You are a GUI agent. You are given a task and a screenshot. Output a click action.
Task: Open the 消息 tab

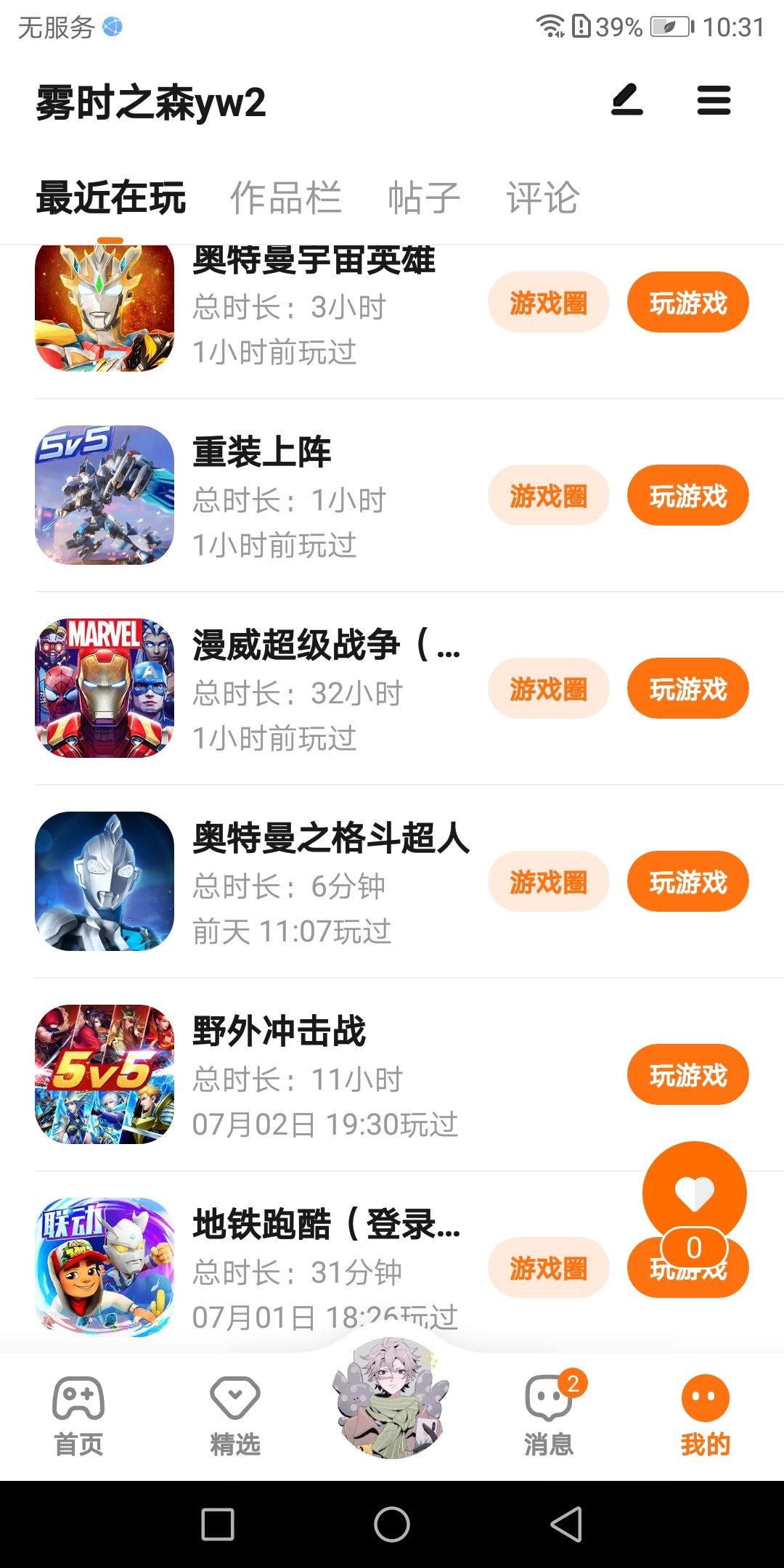[x=549, y=1416]
